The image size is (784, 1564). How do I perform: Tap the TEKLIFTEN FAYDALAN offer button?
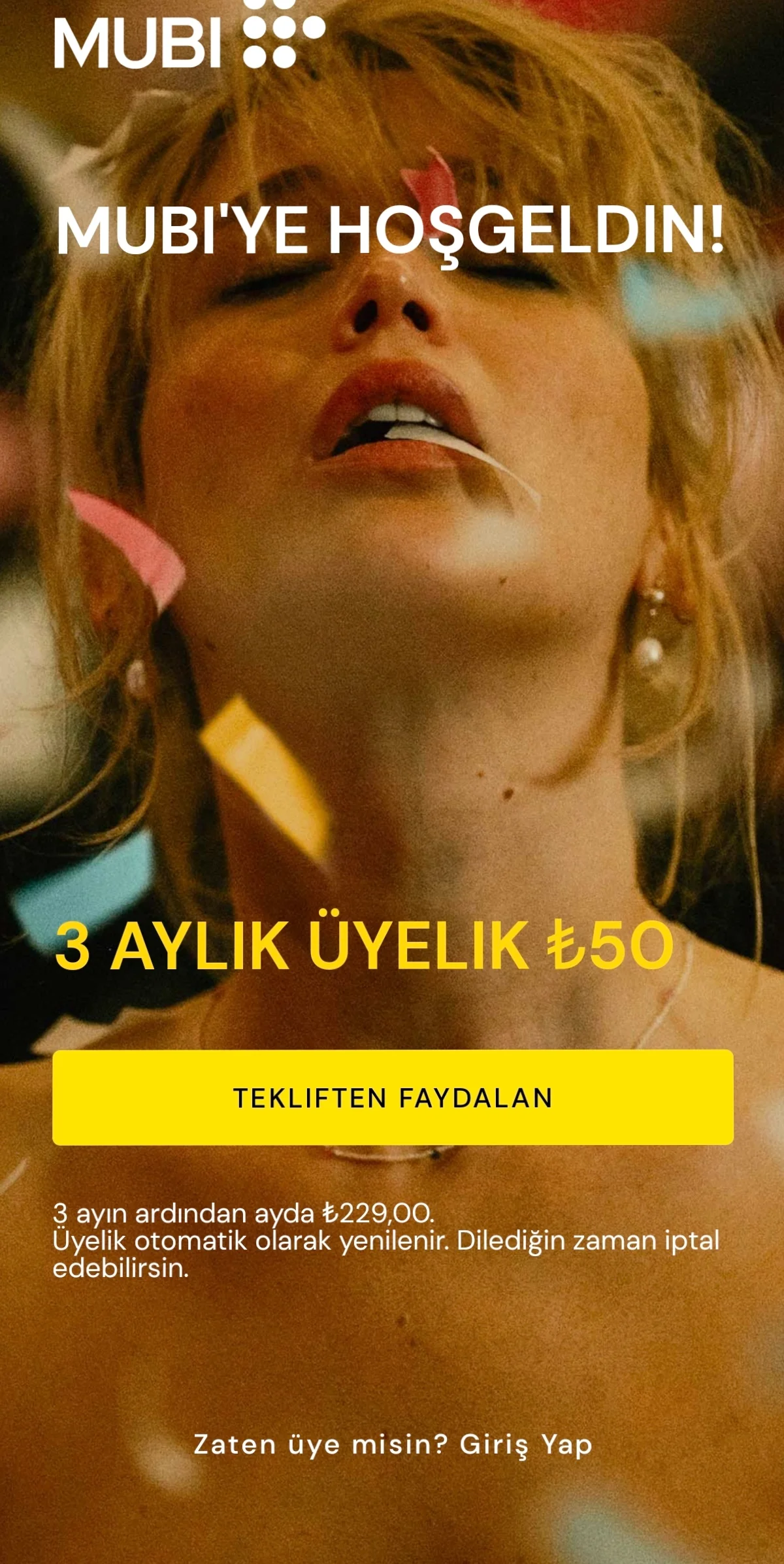click(393, 1098)
